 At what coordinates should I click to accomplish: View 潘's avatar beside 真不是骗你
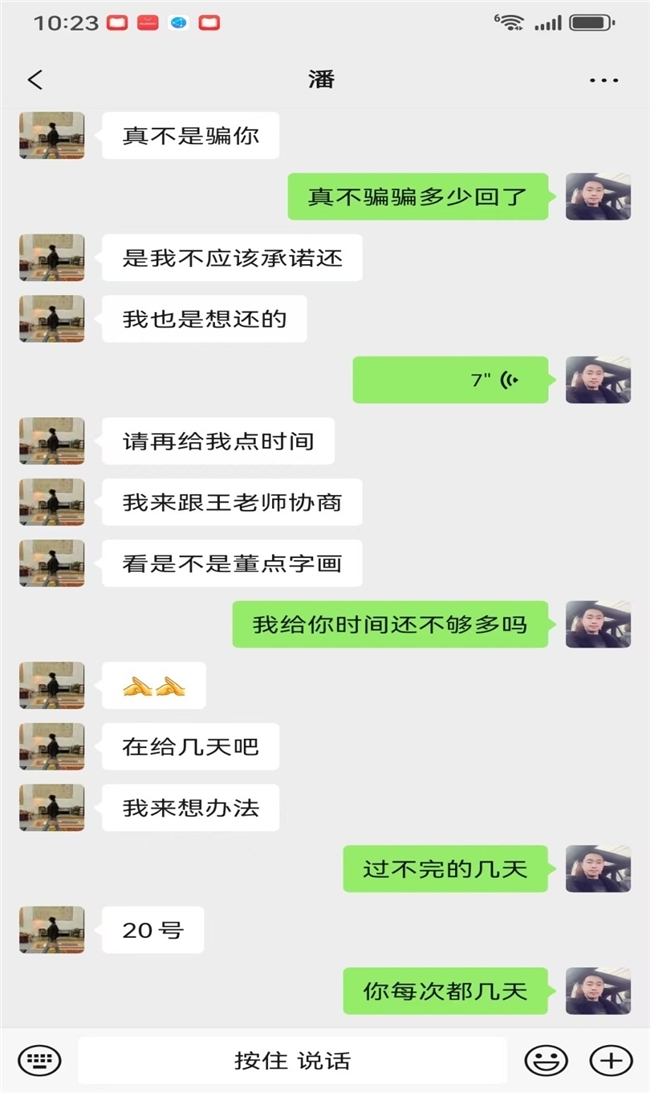pyautogui.click(x=52, y=135)
